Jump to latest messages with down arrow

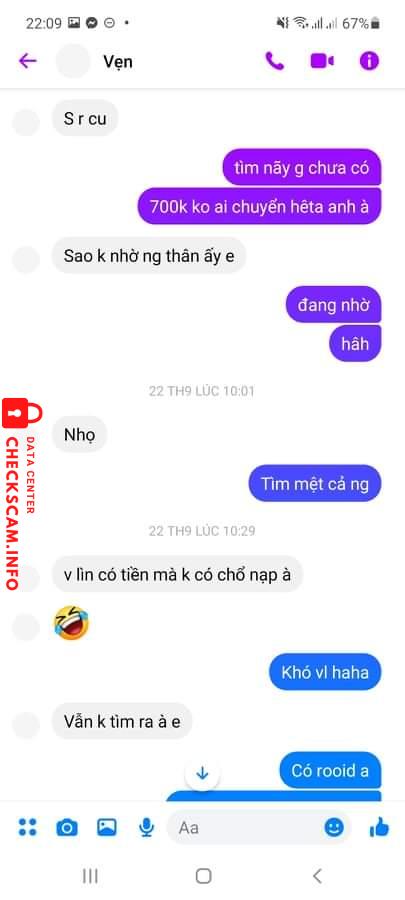[202, 774]
